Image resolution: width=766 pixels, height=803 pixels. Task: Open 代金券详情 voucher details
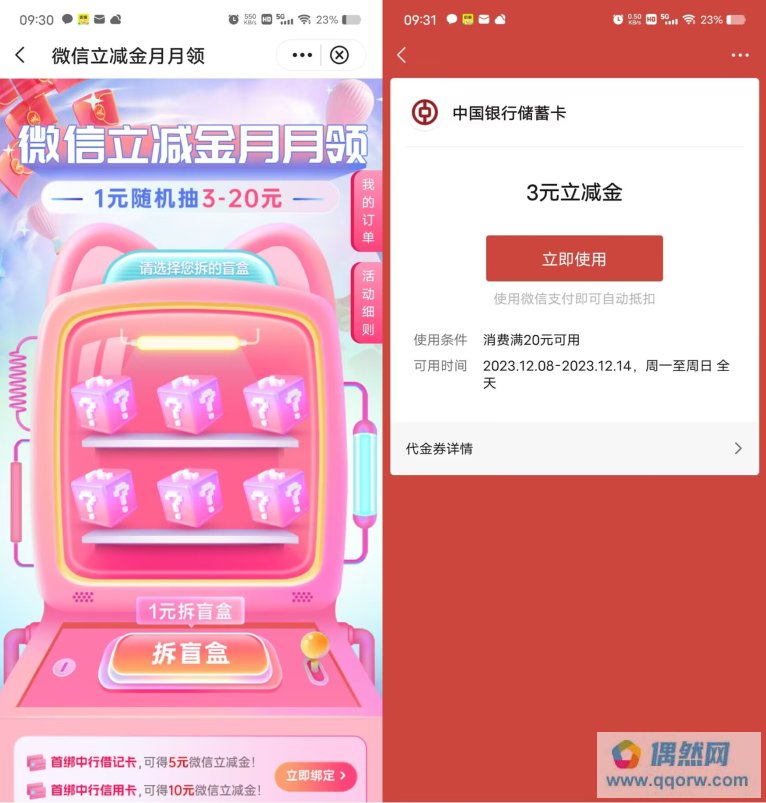click(x=574, y=448)
